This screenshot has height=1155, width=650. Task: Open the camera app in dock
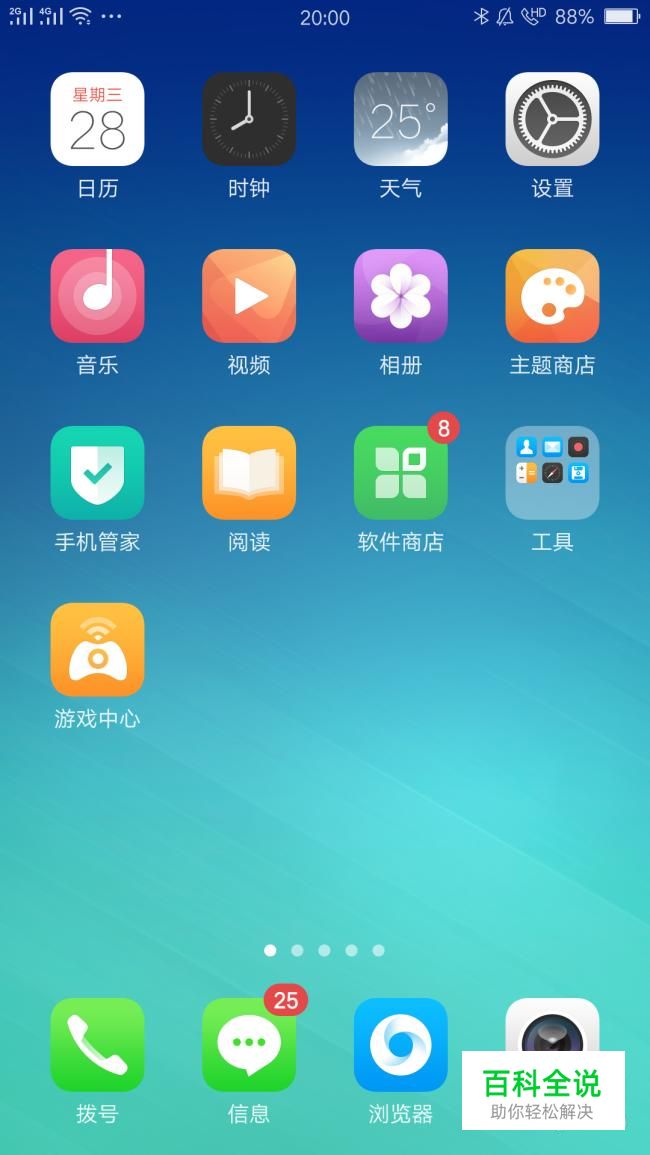point(552,1025)
